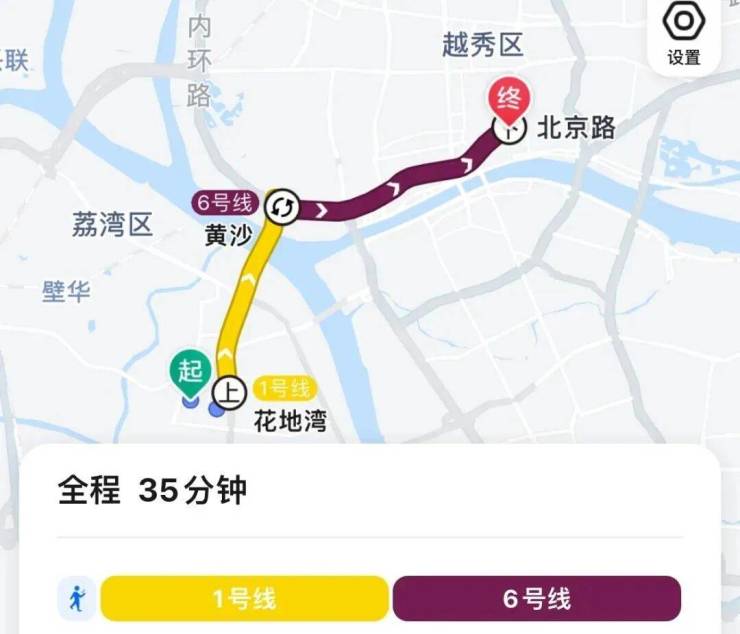Tap the 黄沙 transfer station marker
This screenshot has height=634, width=740.
pos(281,207)
